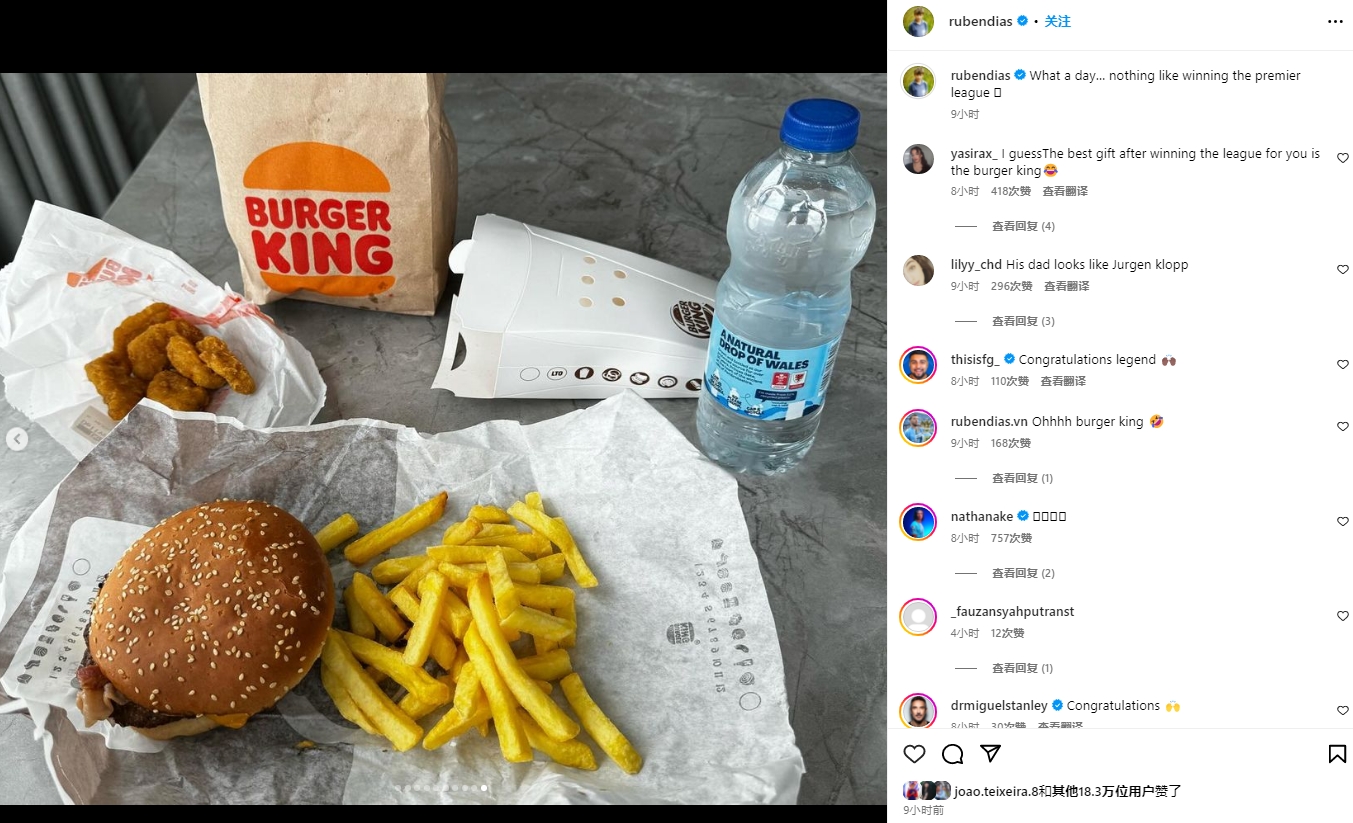1353x823 pixels.
Task: Show 1 reply under rubendias.vn's comment
Action: pyautogui.click(x=1022, y=478)
